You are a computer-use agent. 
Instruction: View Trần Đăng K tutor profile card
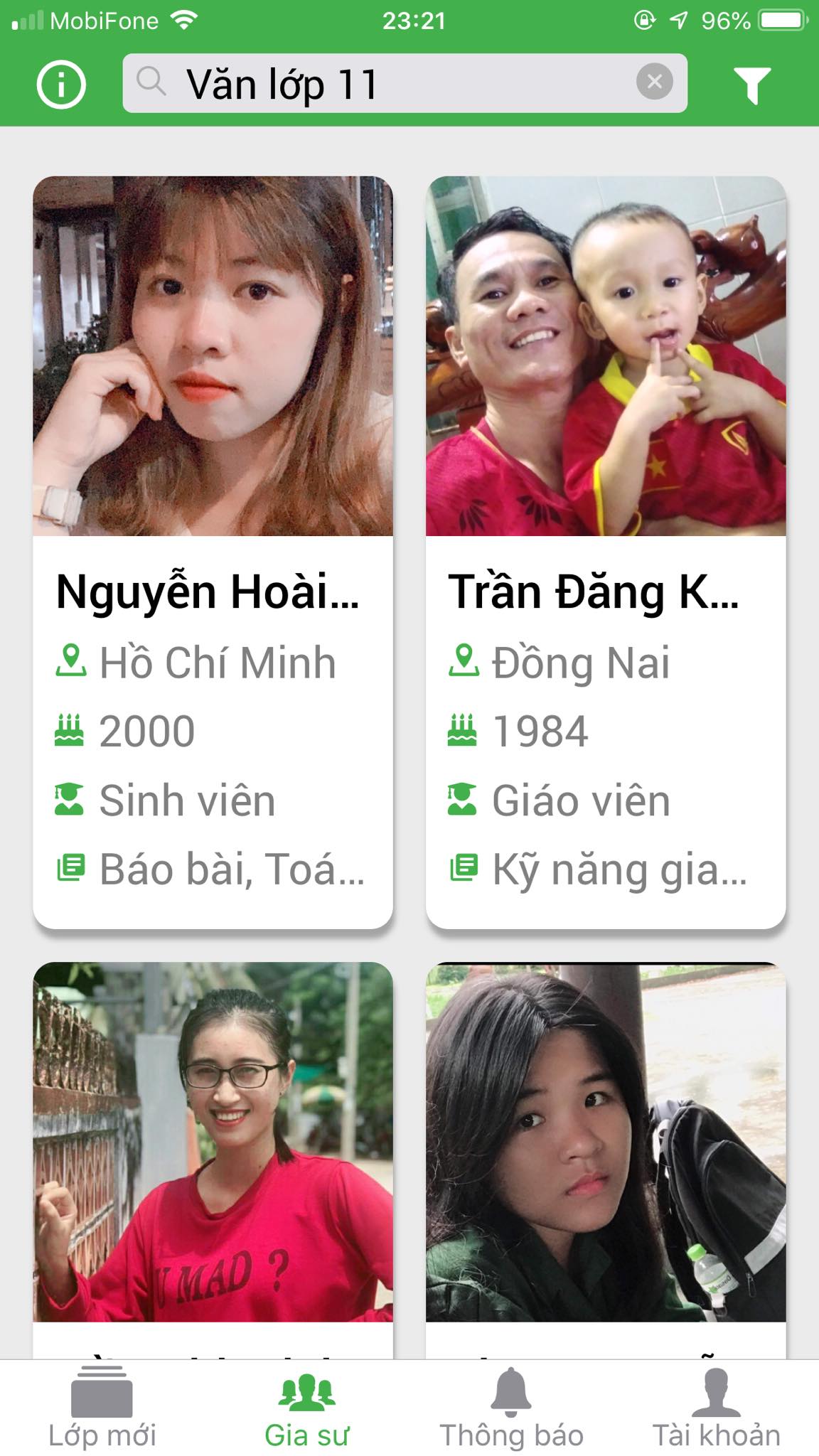[606, 552]
